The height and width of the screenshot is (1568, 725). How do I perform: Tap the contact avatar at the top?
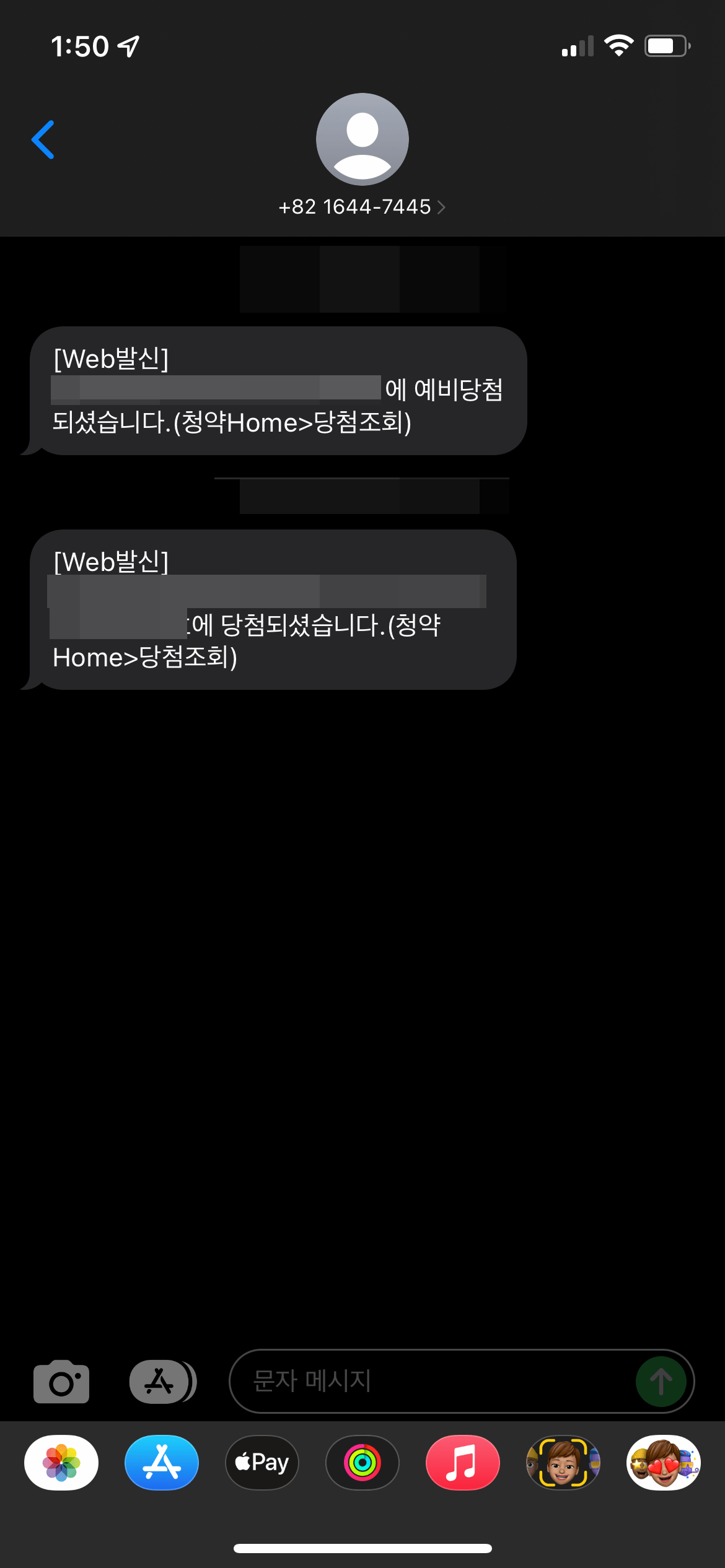point(362,139)
